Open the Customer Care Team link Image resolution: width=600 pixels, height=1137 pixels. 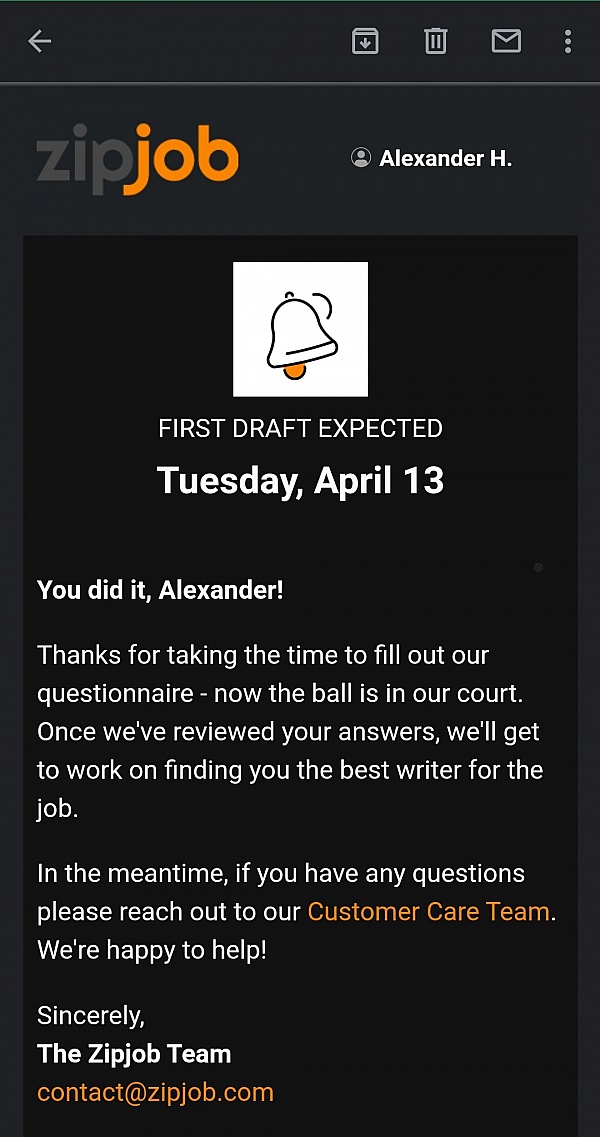428,911
